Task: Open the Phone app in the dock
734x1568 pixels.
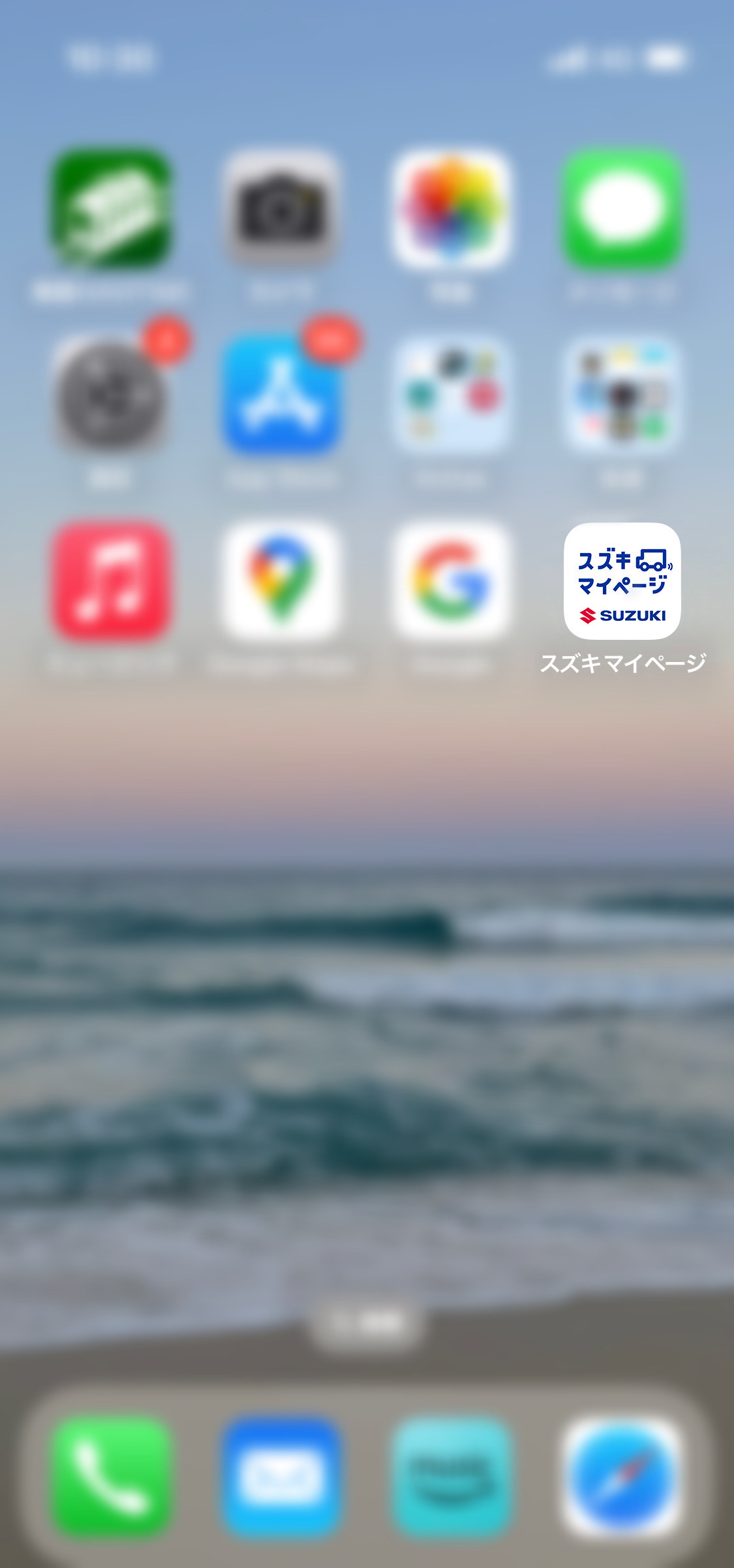Action: (x=112, y=1477)
